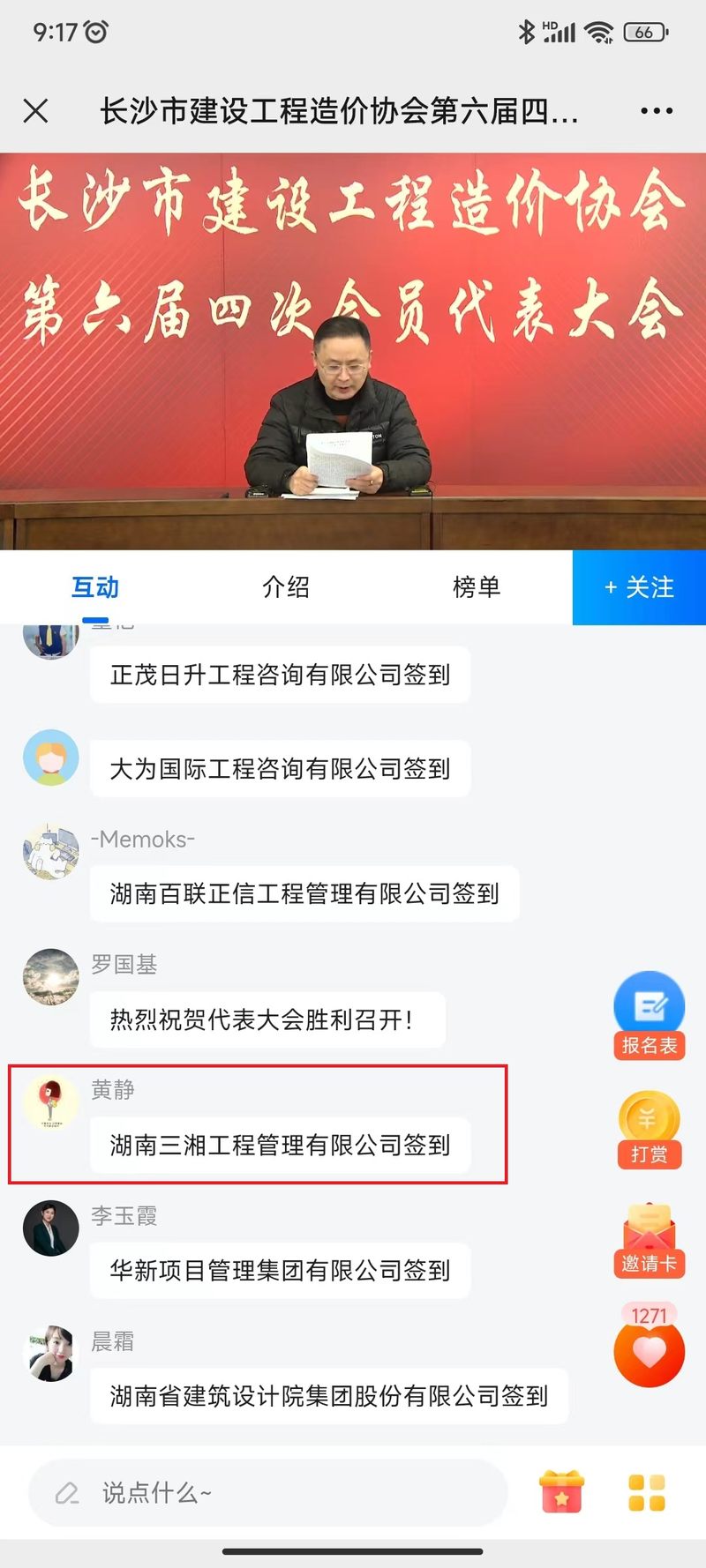This screenshot has height=1568, width=706.
Task: Open 李玉霞's profile avatar
Action: tap(50, 1228)
